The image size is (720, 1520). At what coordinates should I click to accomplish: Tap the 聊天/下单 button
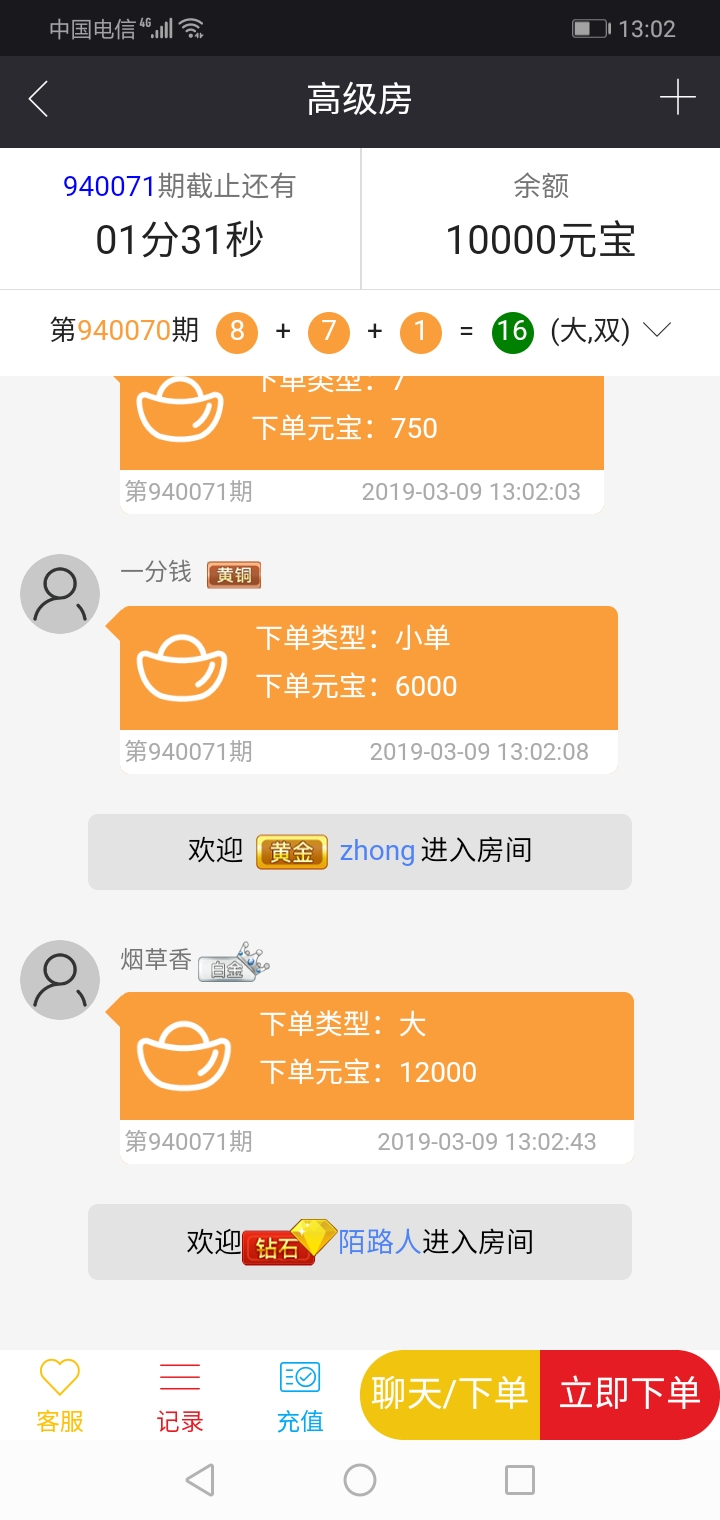[x=450, y=1394]
